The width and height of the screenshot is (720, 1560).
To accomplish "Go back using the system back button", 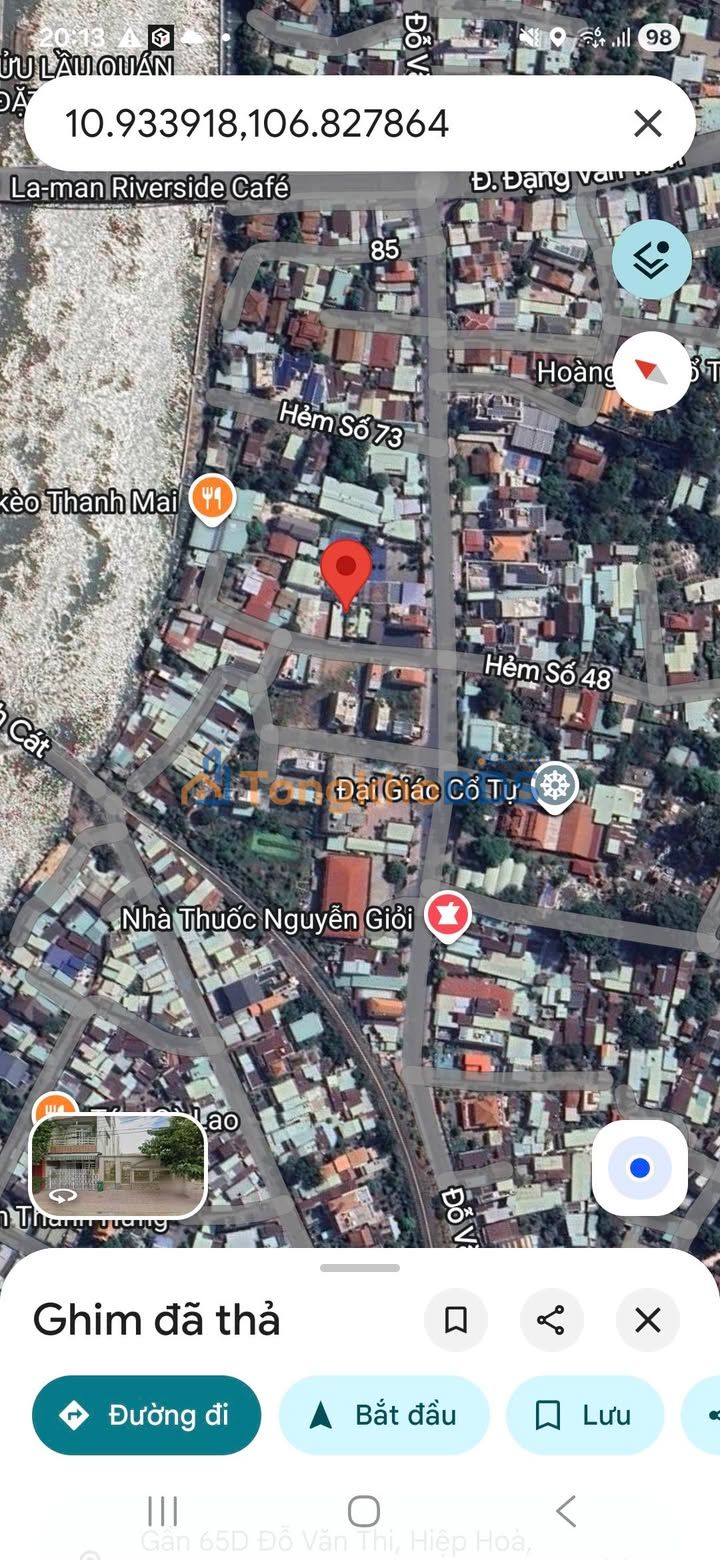I will point(566,1510).
